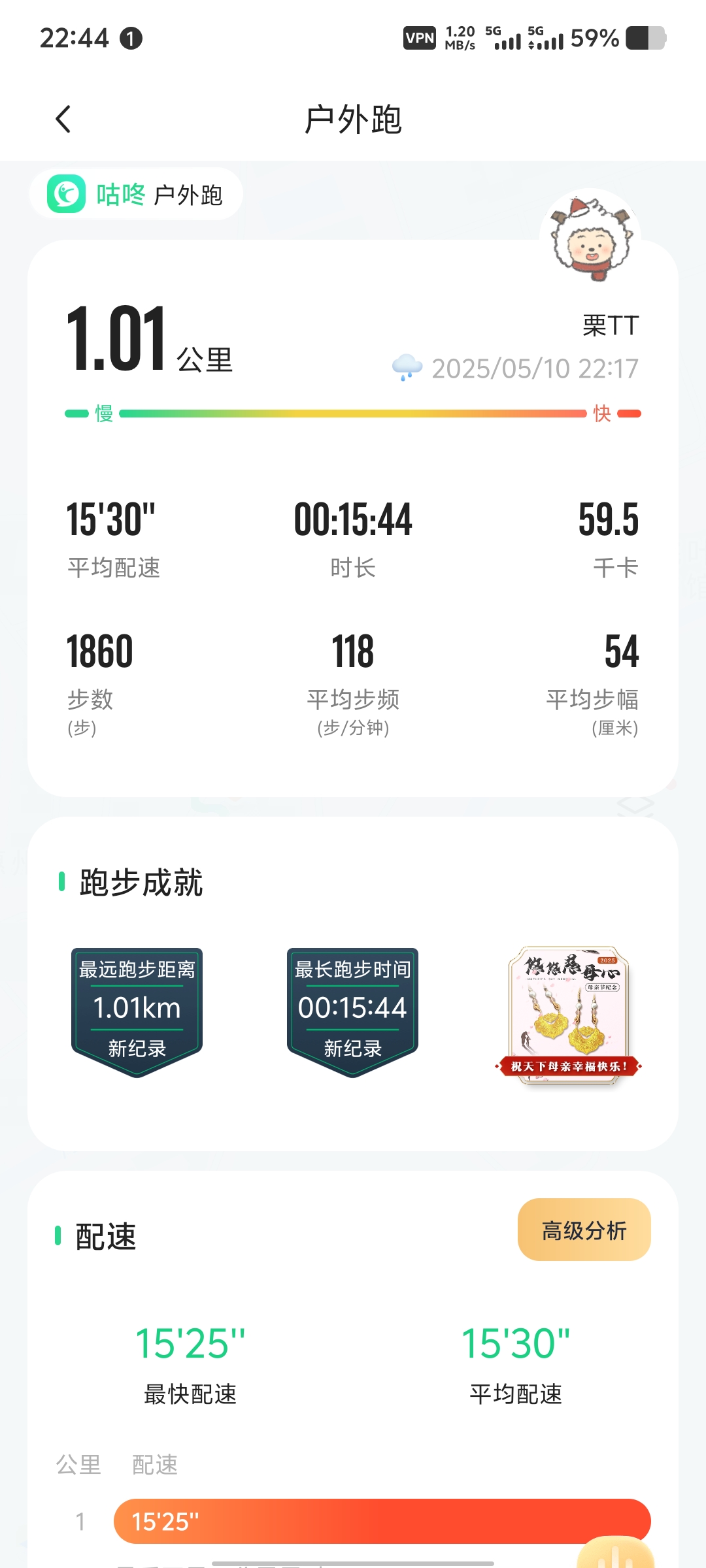Go back from the 户外跑 page

63,119
